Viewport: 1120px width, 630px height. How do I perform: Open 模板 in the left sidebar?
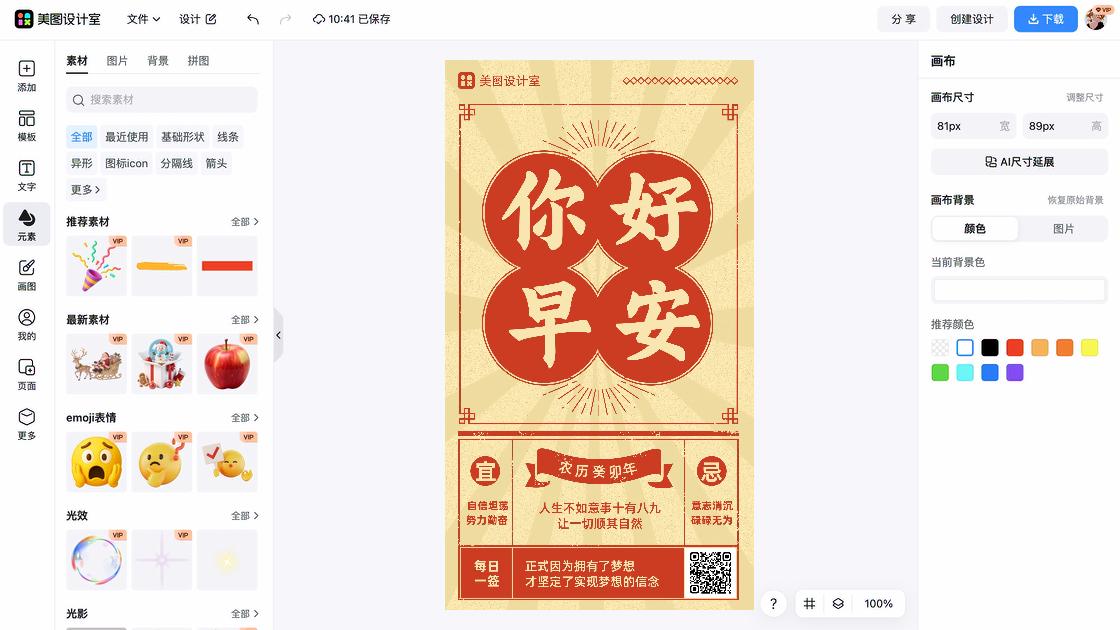[27, 126]
